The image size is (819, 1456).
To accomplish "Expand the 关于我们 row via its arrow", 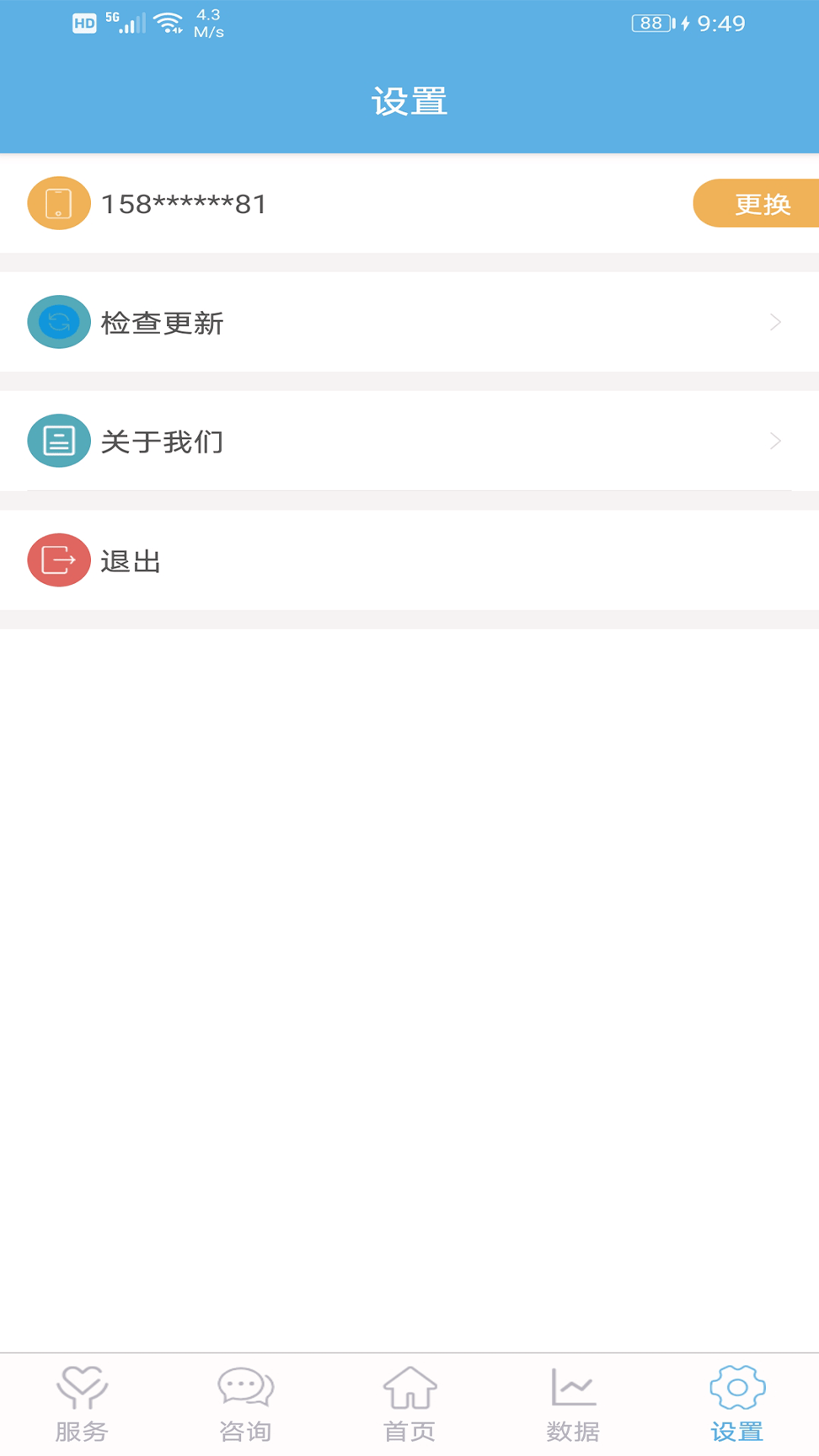I will tap(774, 441).
